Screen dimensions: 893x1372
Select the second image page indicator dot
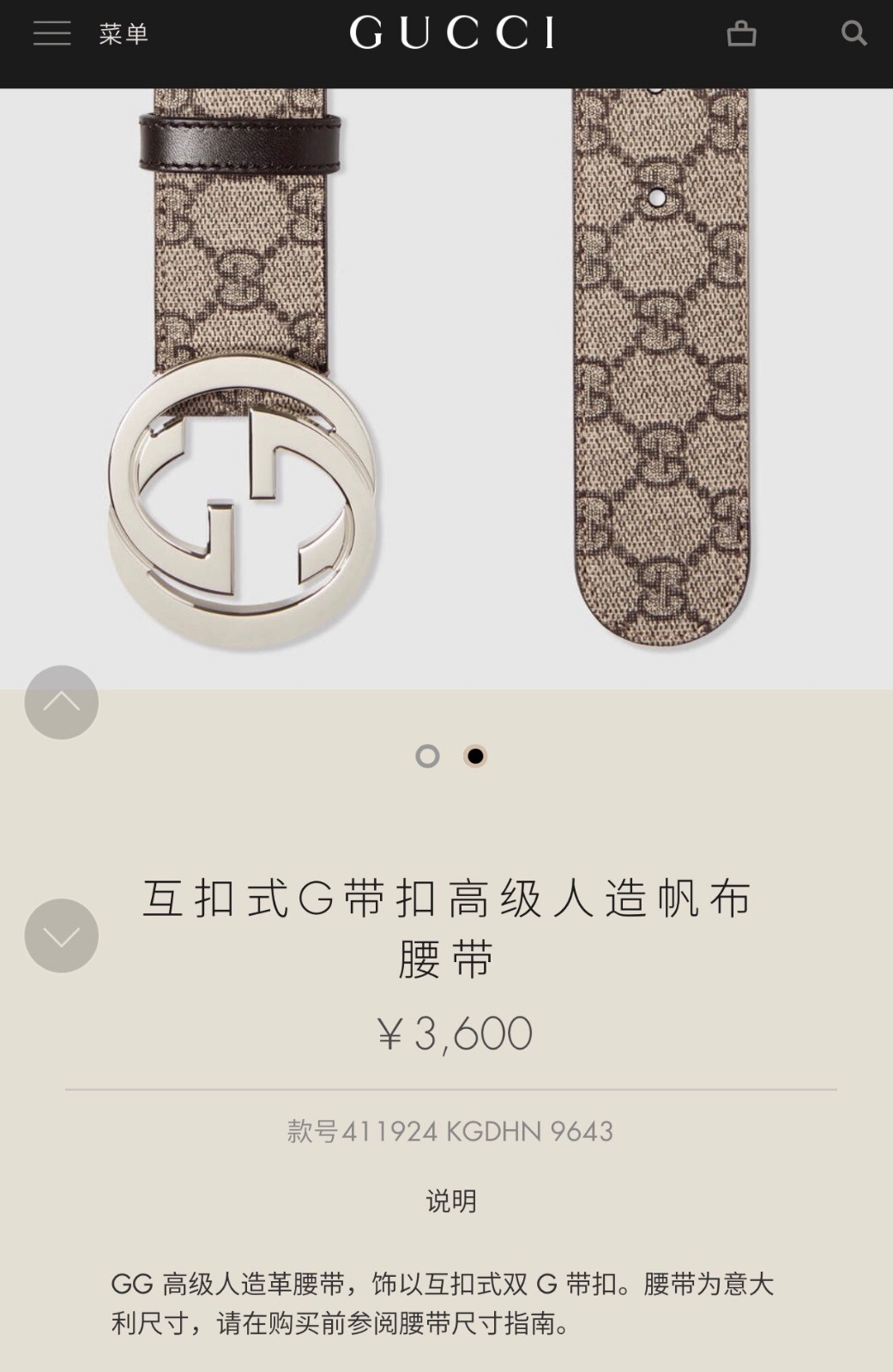(475, 756)
